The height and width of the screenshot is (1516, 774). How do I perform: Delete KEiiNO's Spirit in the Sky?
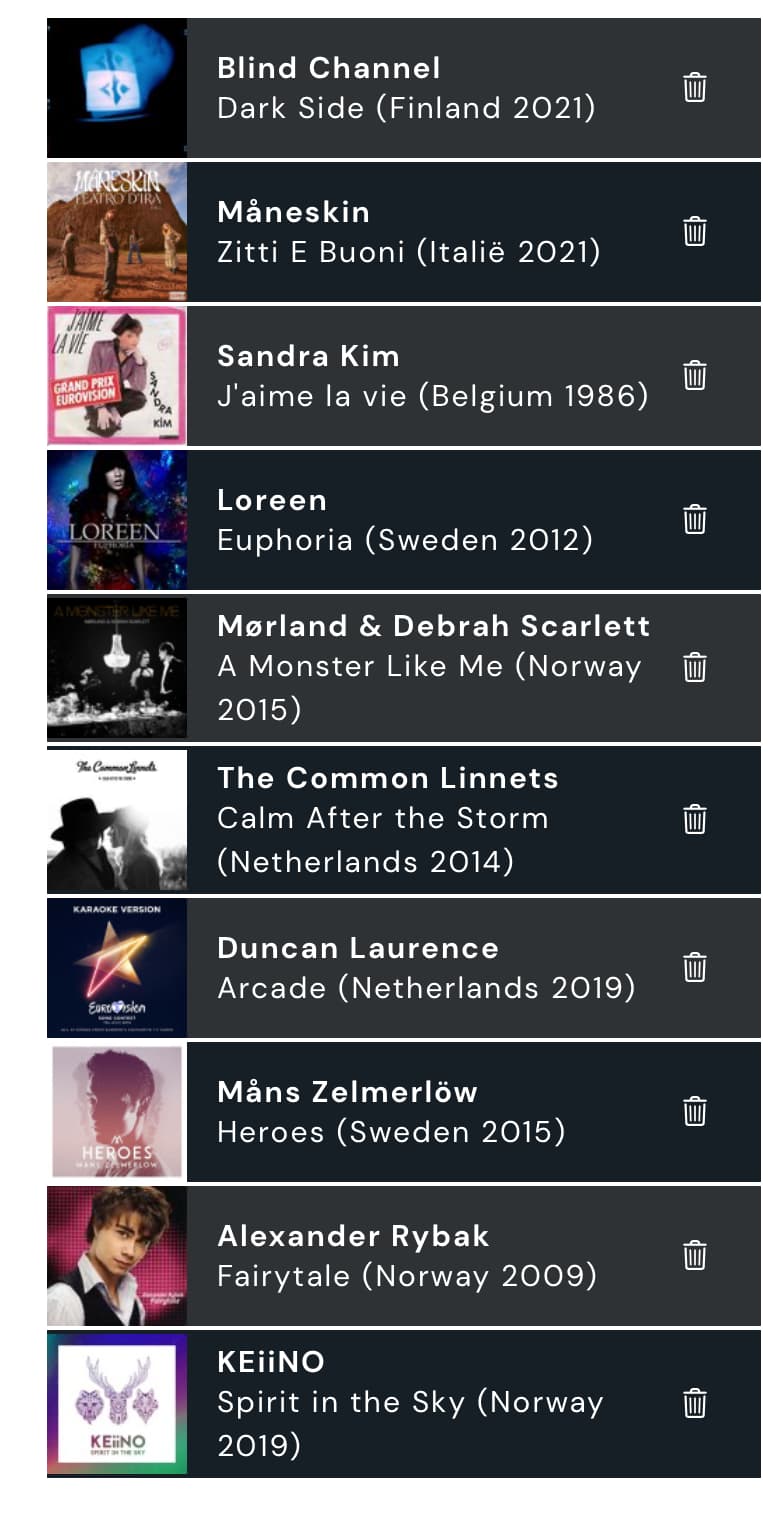pyautogui.click(x=695, y=1403)
